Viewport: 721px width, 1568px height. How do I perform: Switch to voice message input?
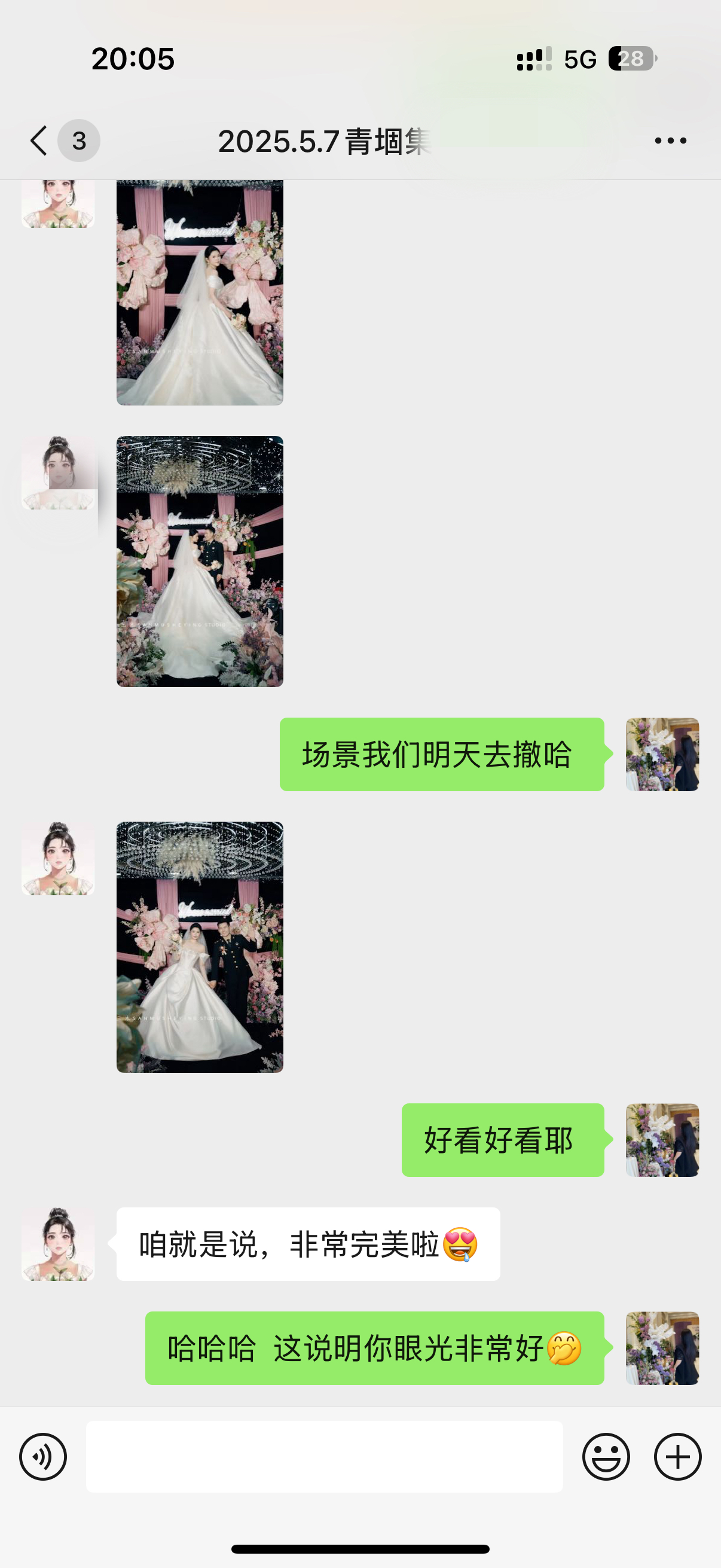click(x=43, y=1457)
